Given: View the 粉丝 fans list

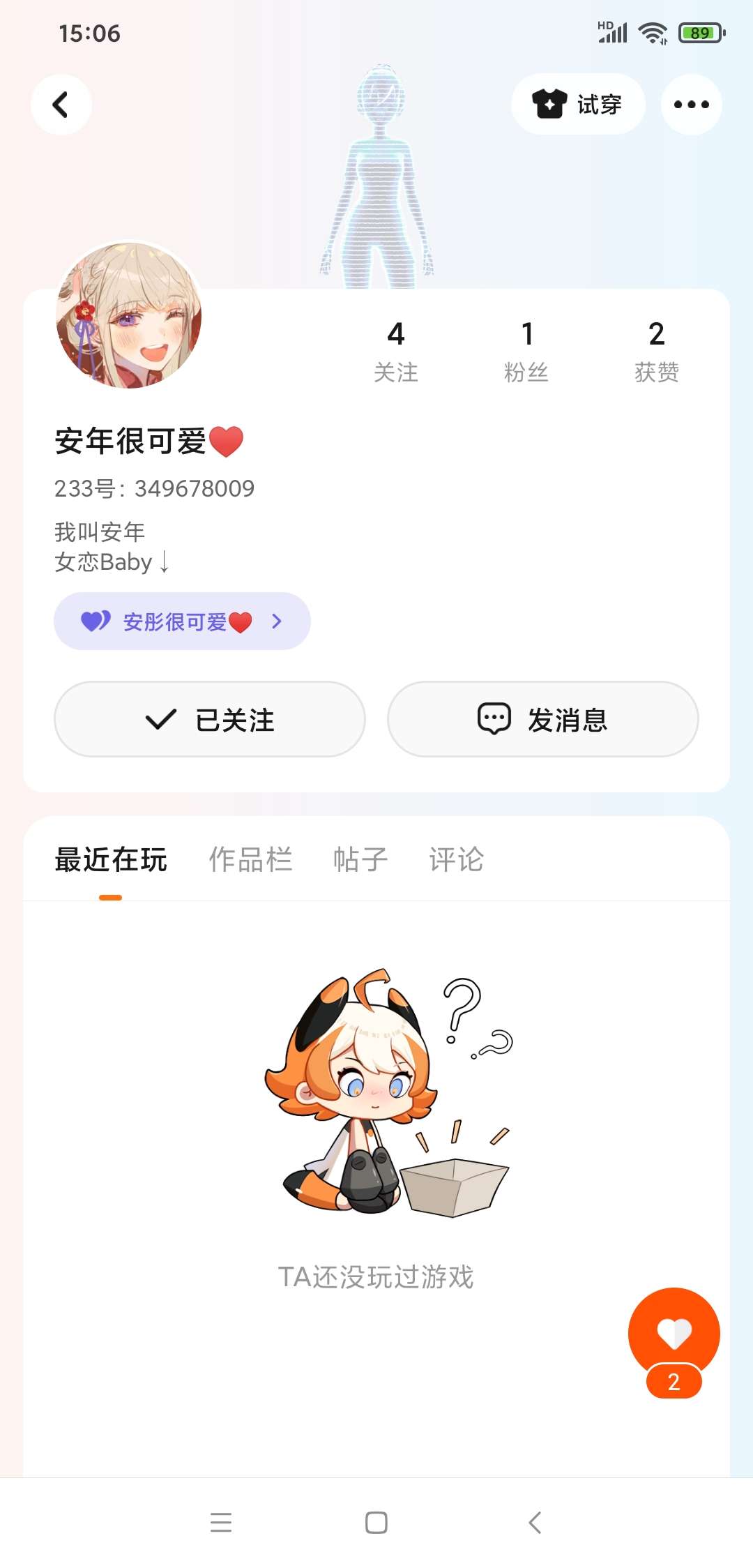Looking at the screenshot, I should (526, 352).
